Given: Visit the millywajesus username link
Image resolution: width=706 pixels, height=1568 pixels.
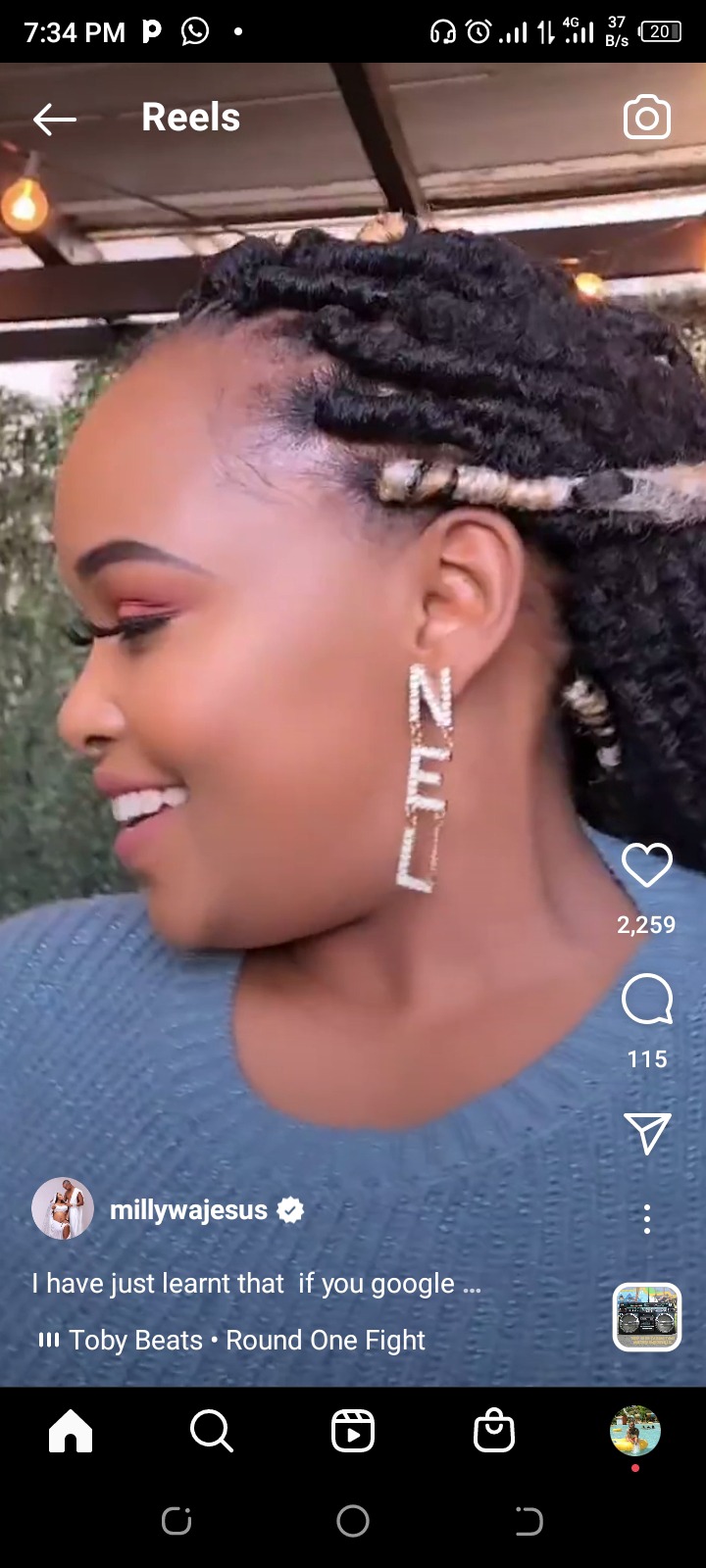Looking at the screenshot, I should [188, 1210].
